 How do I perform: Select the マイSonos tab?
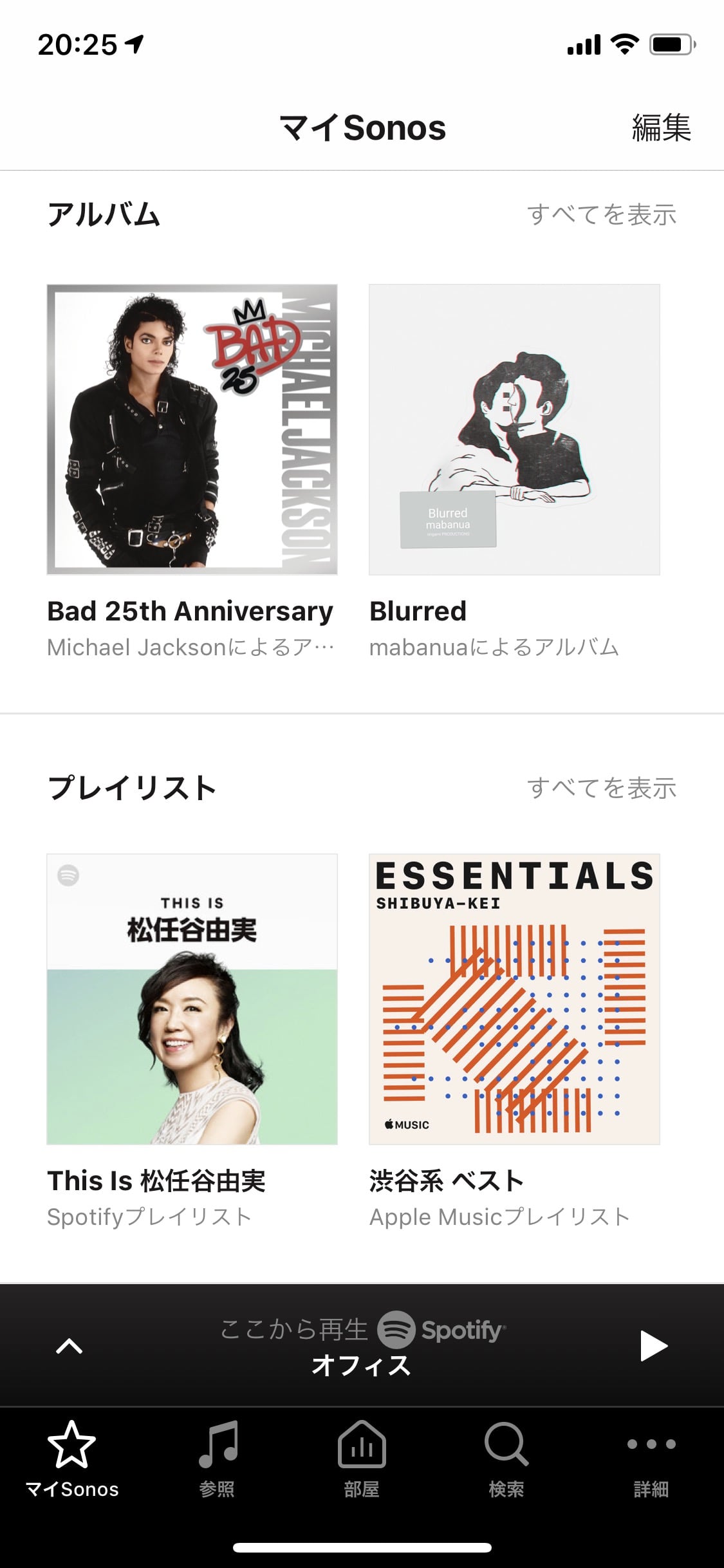click(72, 1460)
